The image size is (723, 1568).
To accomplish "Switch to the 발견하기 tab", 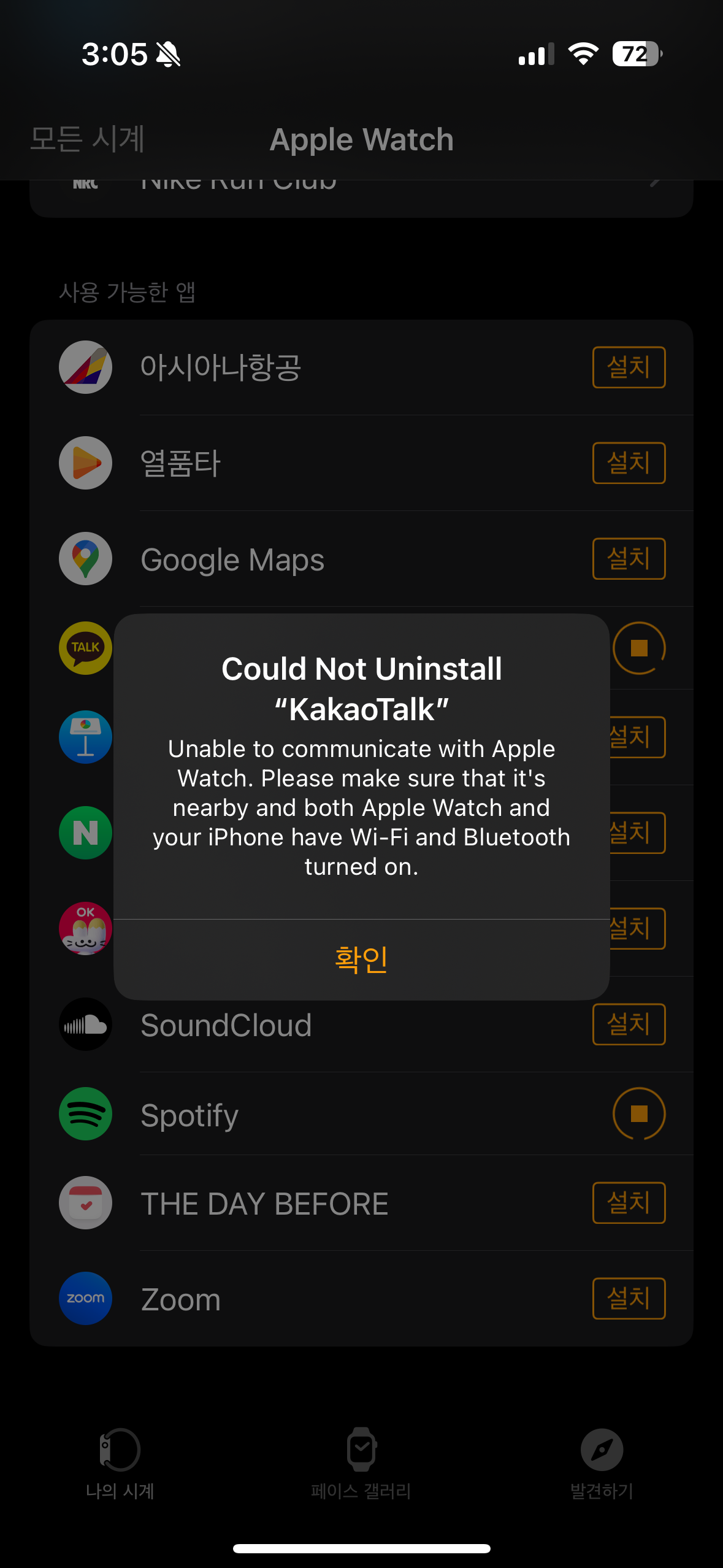I will [602, 1463].
